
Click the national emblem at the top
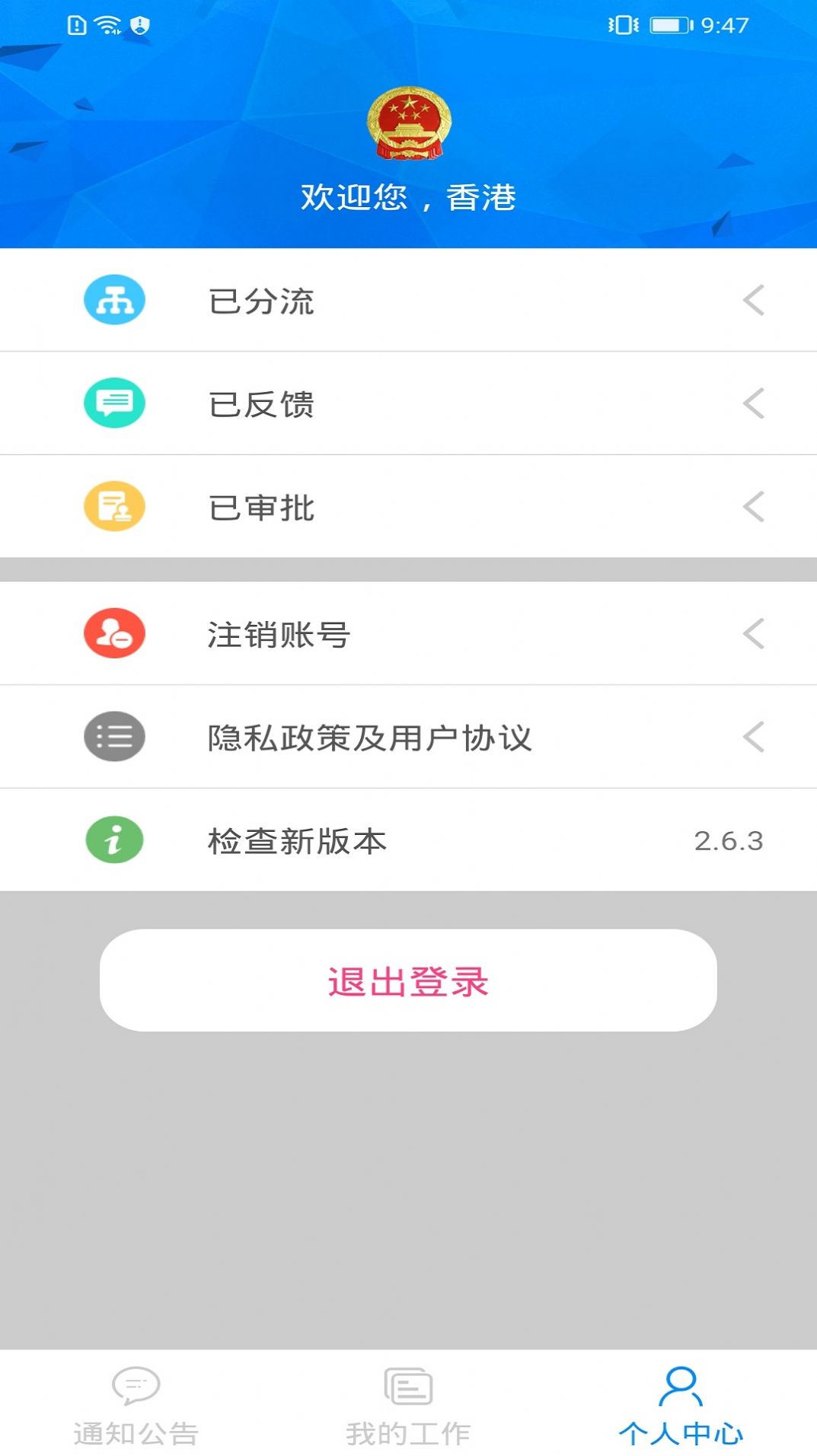[408, 124]
